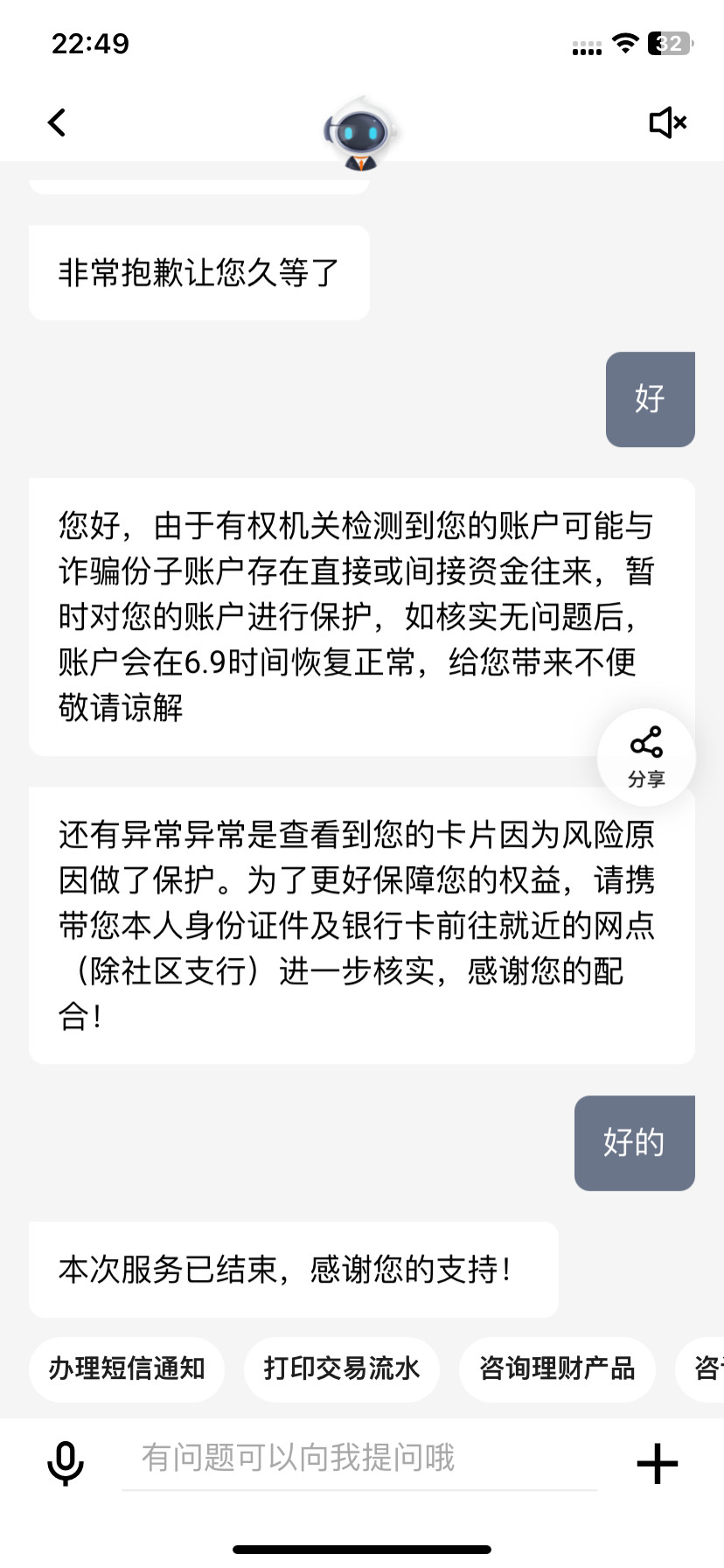Tap the 分享 share floating button

pyautogui.click(x=645, y=756)
